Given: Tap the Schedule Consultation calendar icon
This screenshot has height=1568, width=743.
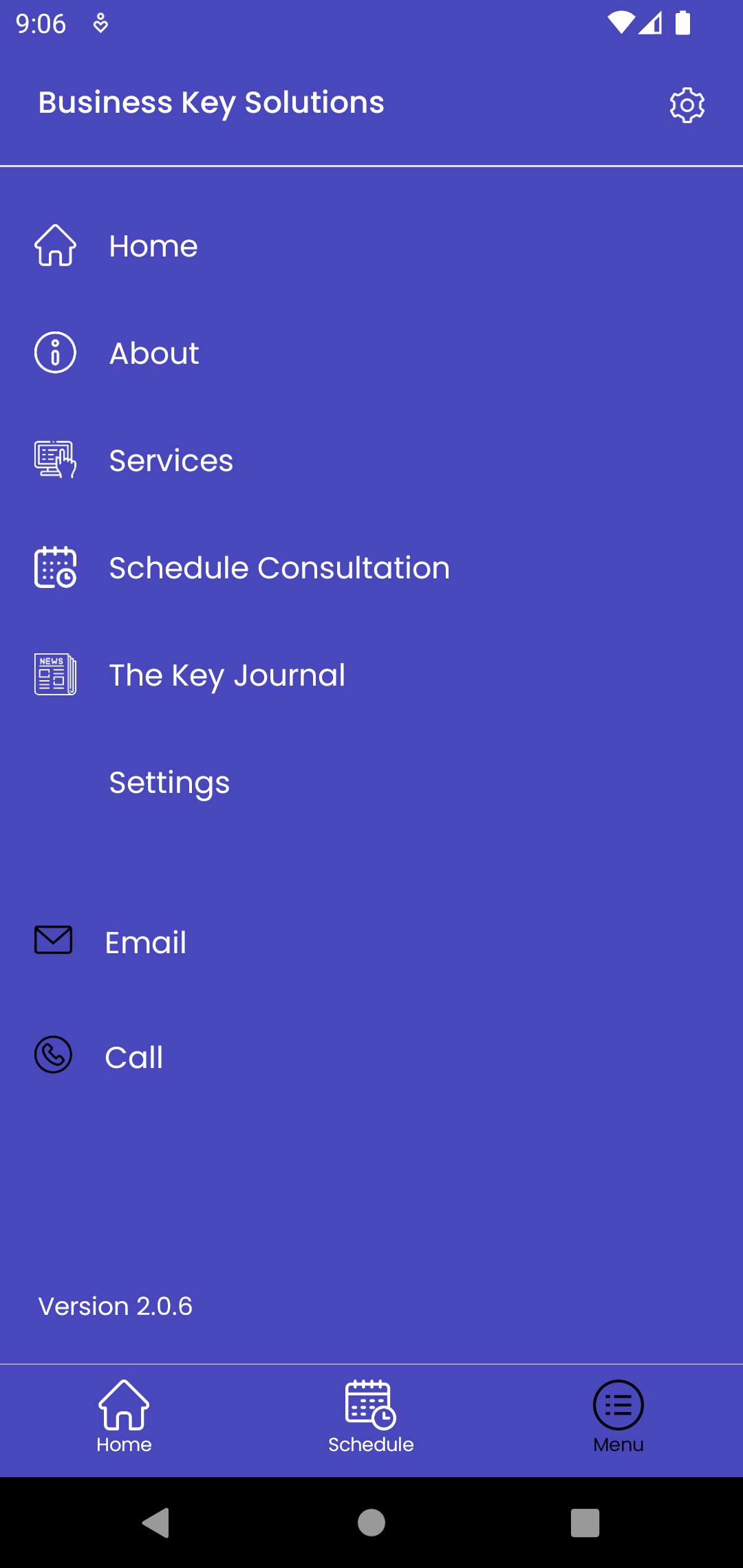Looking at the screenshot, I should point(55,567).
